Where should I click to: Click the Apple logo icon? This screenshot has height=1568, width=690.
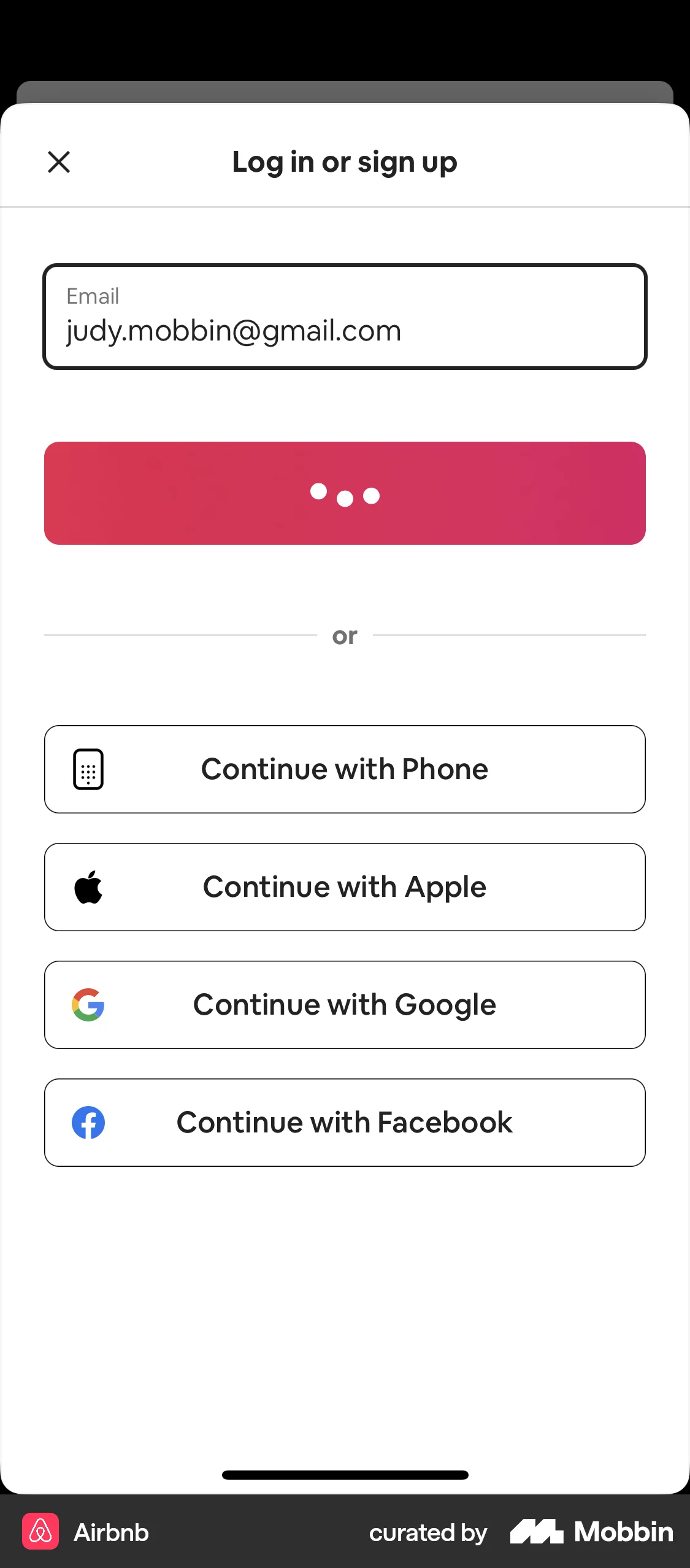pyautogui.click(x=89, y=886)
